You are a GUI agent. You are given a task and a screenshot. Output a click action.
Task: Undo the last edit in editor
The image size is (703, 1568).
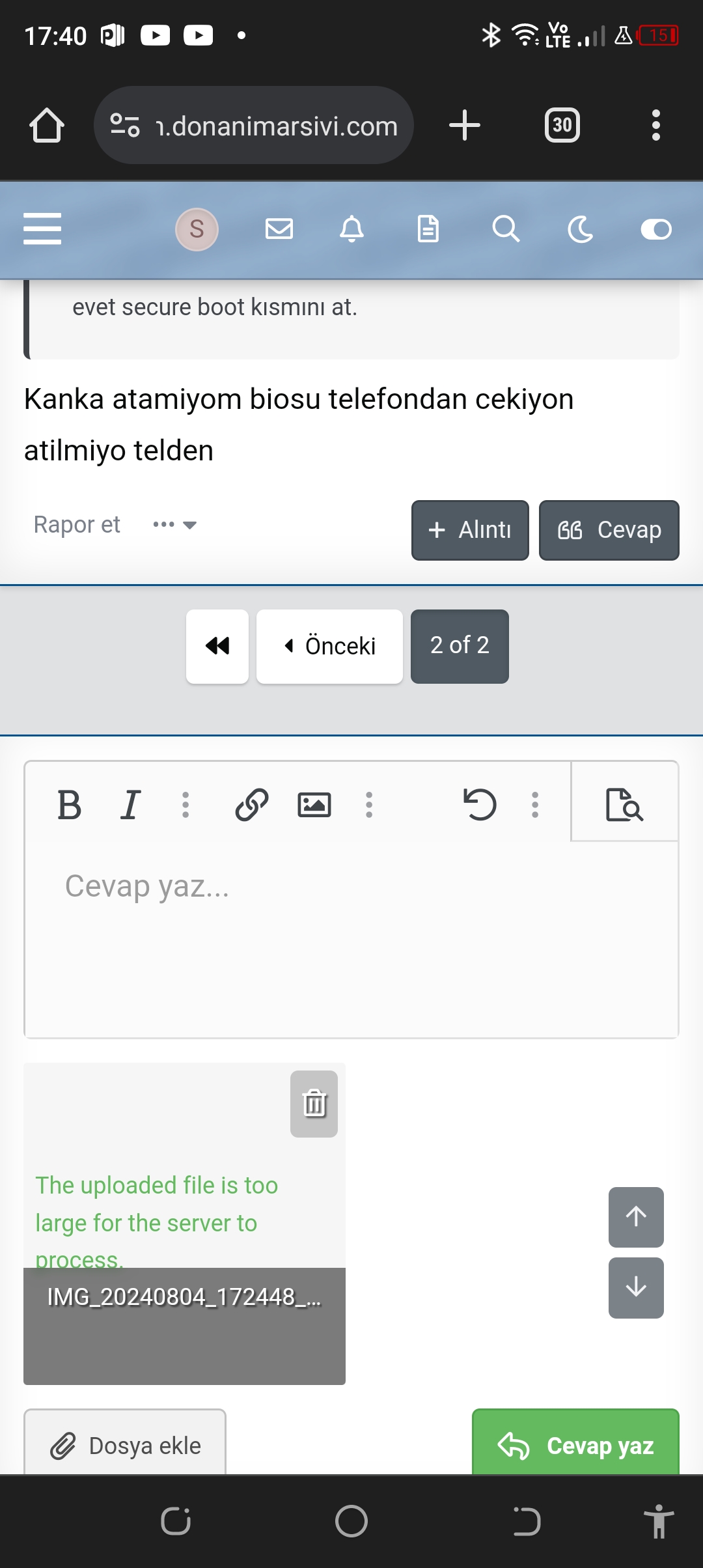coord(480,805)
